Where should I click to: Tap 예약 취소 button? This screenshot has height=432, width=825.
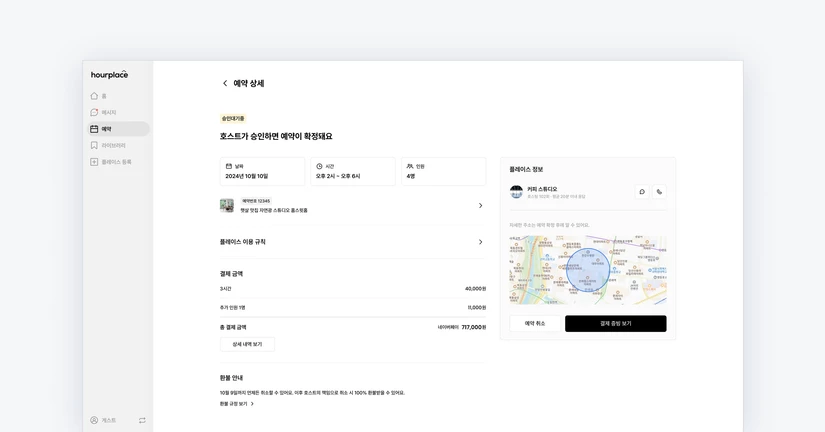click(x=535, y=324)
